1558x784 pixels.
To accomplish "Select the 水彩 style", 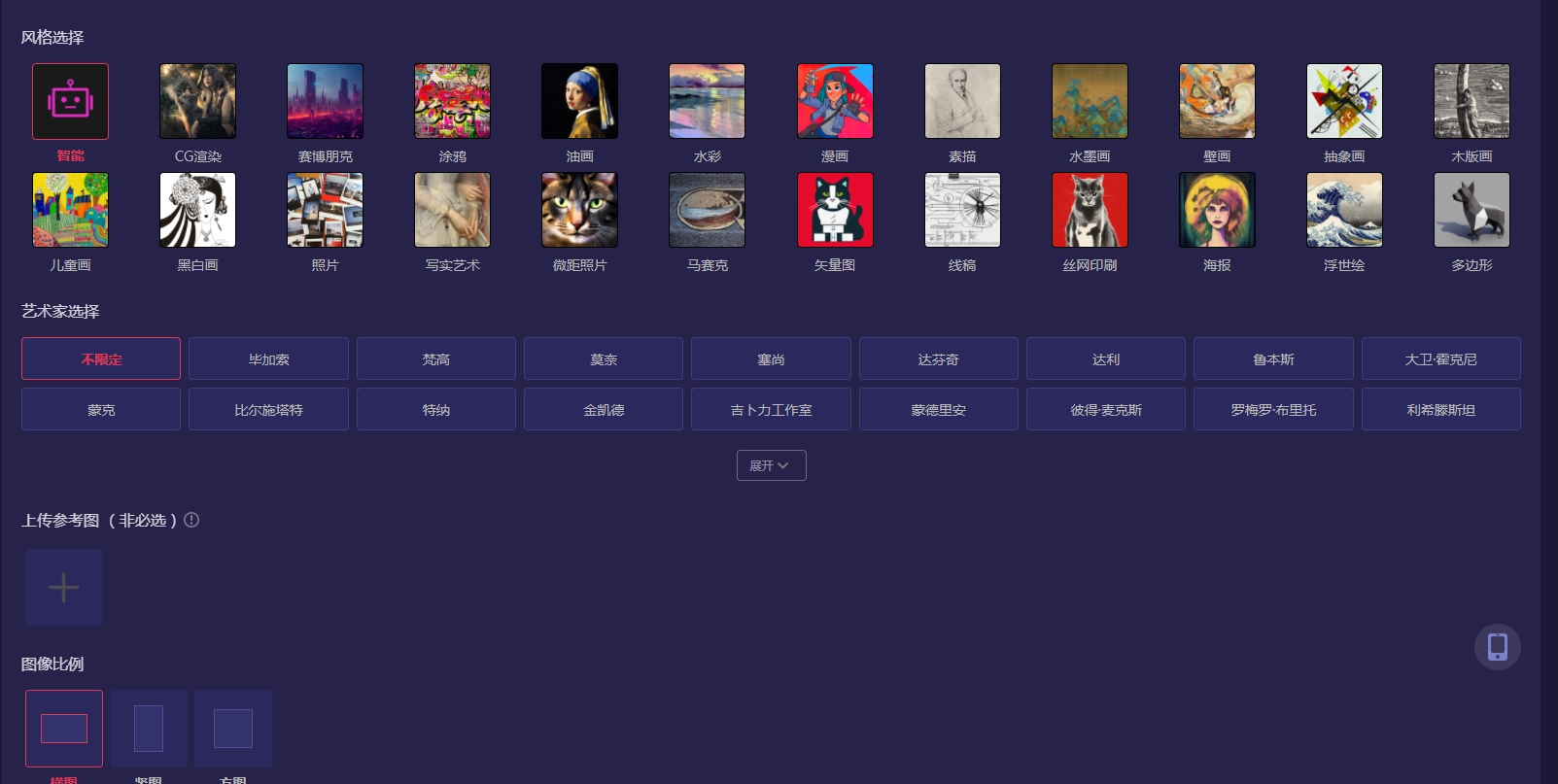I will coord(707,102).
